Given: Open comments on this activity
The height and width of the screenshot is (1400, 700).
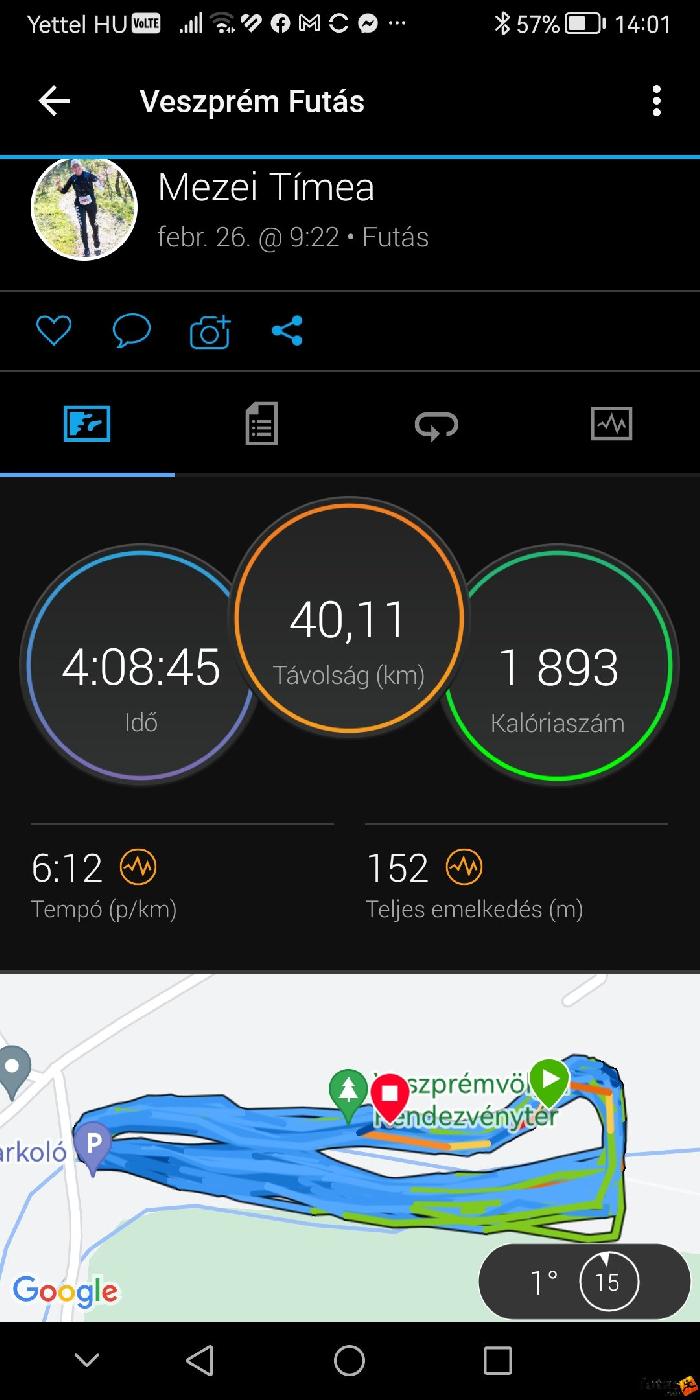Looking at the screenshot, I should pyautogui.click(x=132, y=331).
